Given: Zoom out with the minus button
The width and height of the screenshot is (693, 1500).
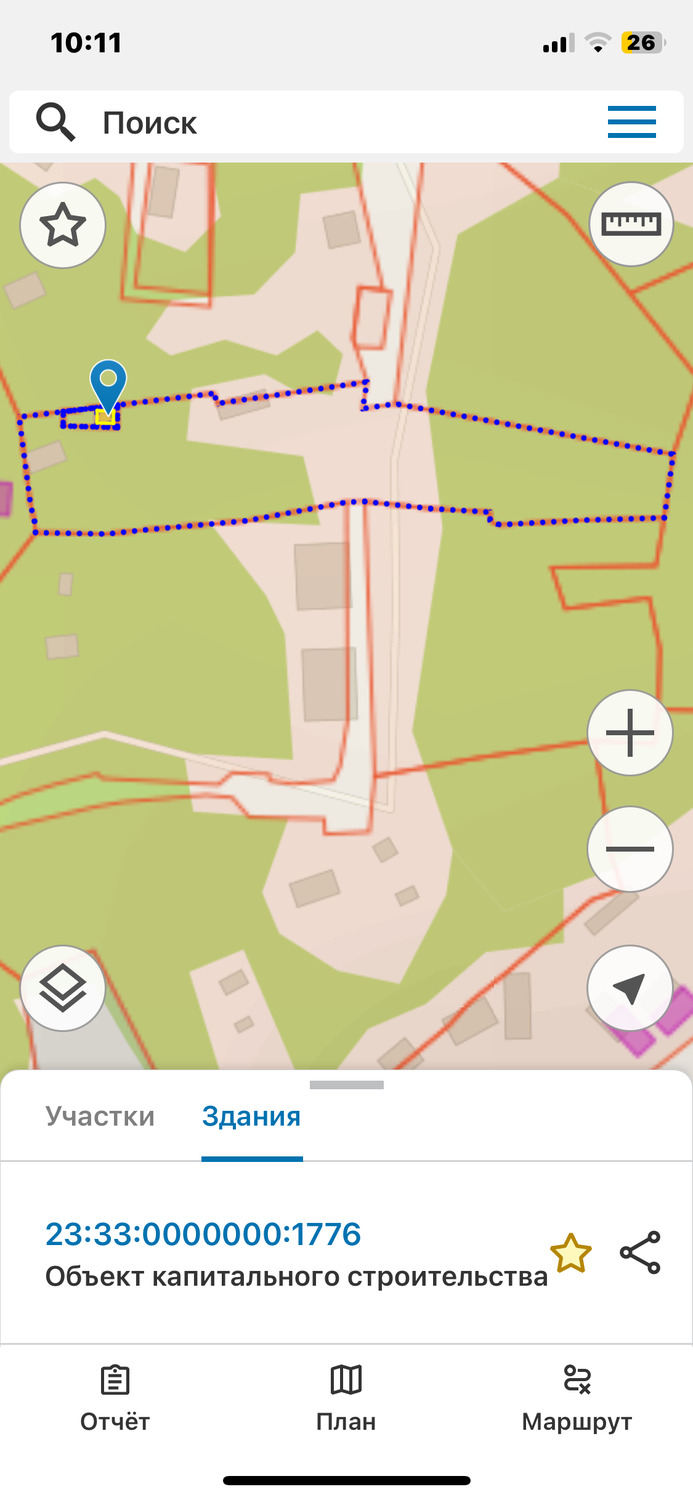Looking at the screenshot, I should pyautogui.click(x=630, y=850).
